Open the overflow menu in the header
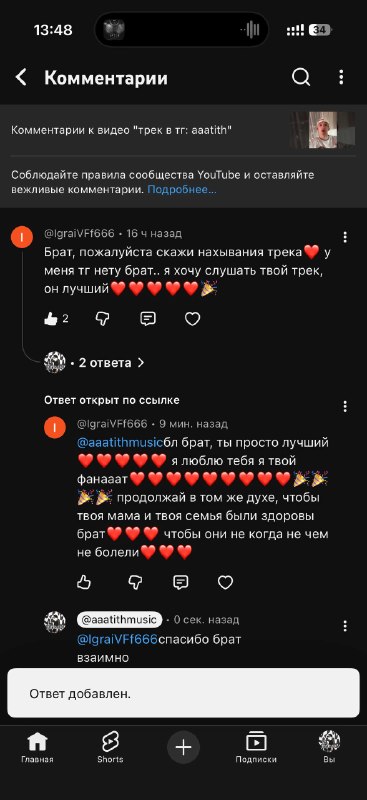 341,78
